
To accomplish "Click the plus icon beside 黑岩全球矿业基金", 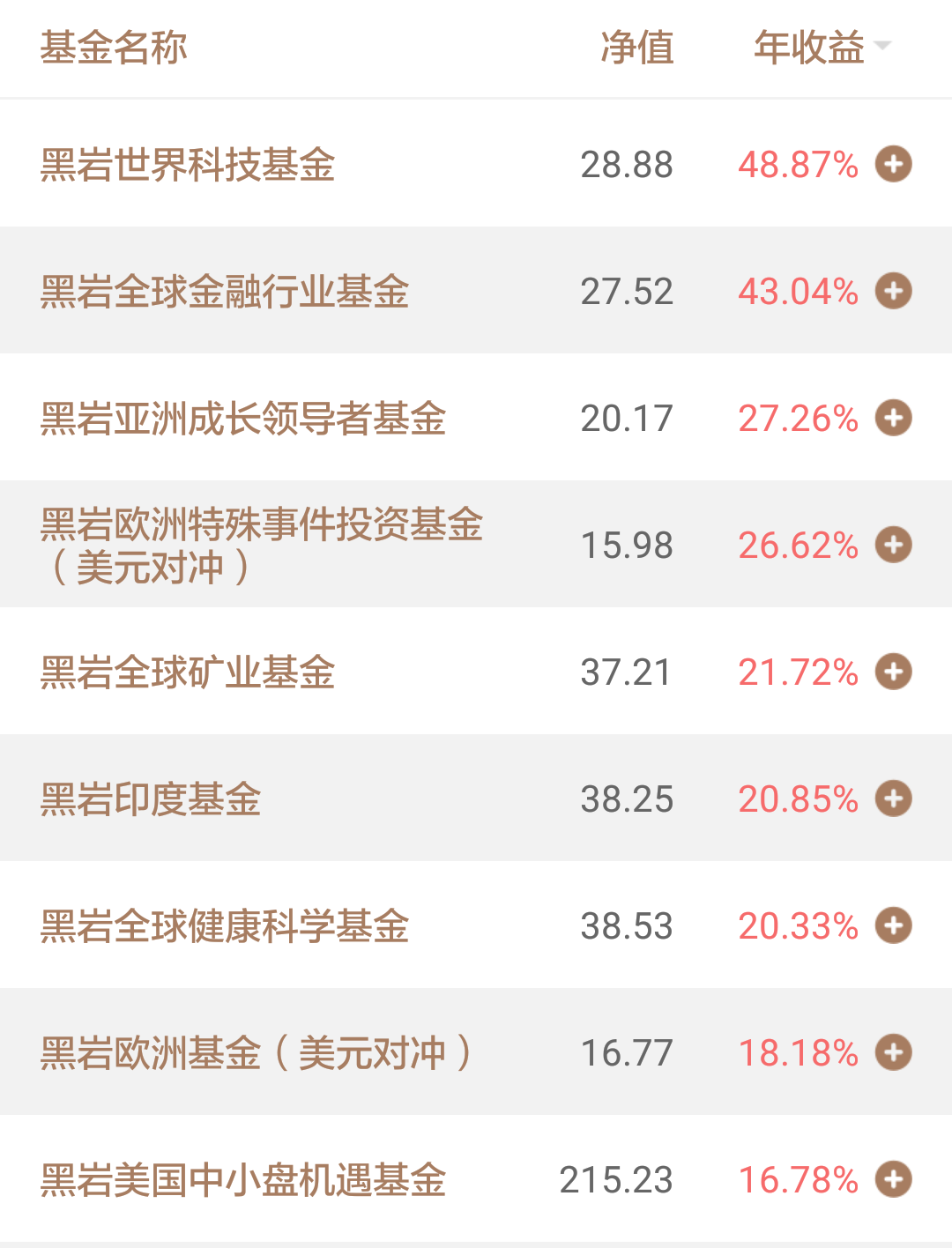I will tap(894, 671).
